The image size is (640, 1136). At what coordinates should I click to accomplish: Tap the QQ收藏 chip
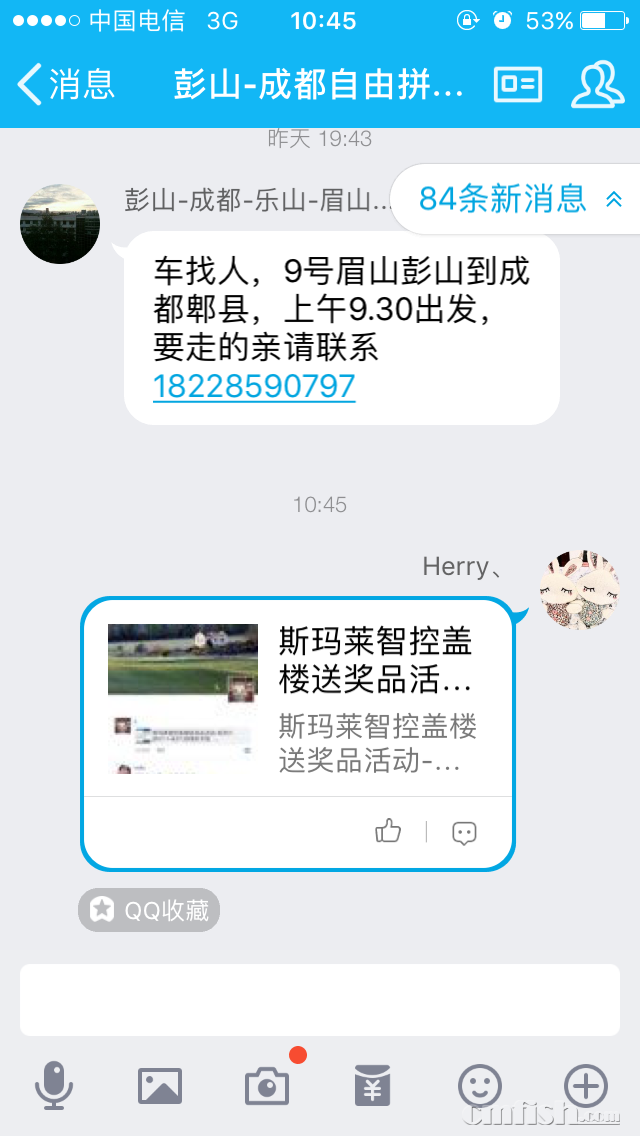149,910
